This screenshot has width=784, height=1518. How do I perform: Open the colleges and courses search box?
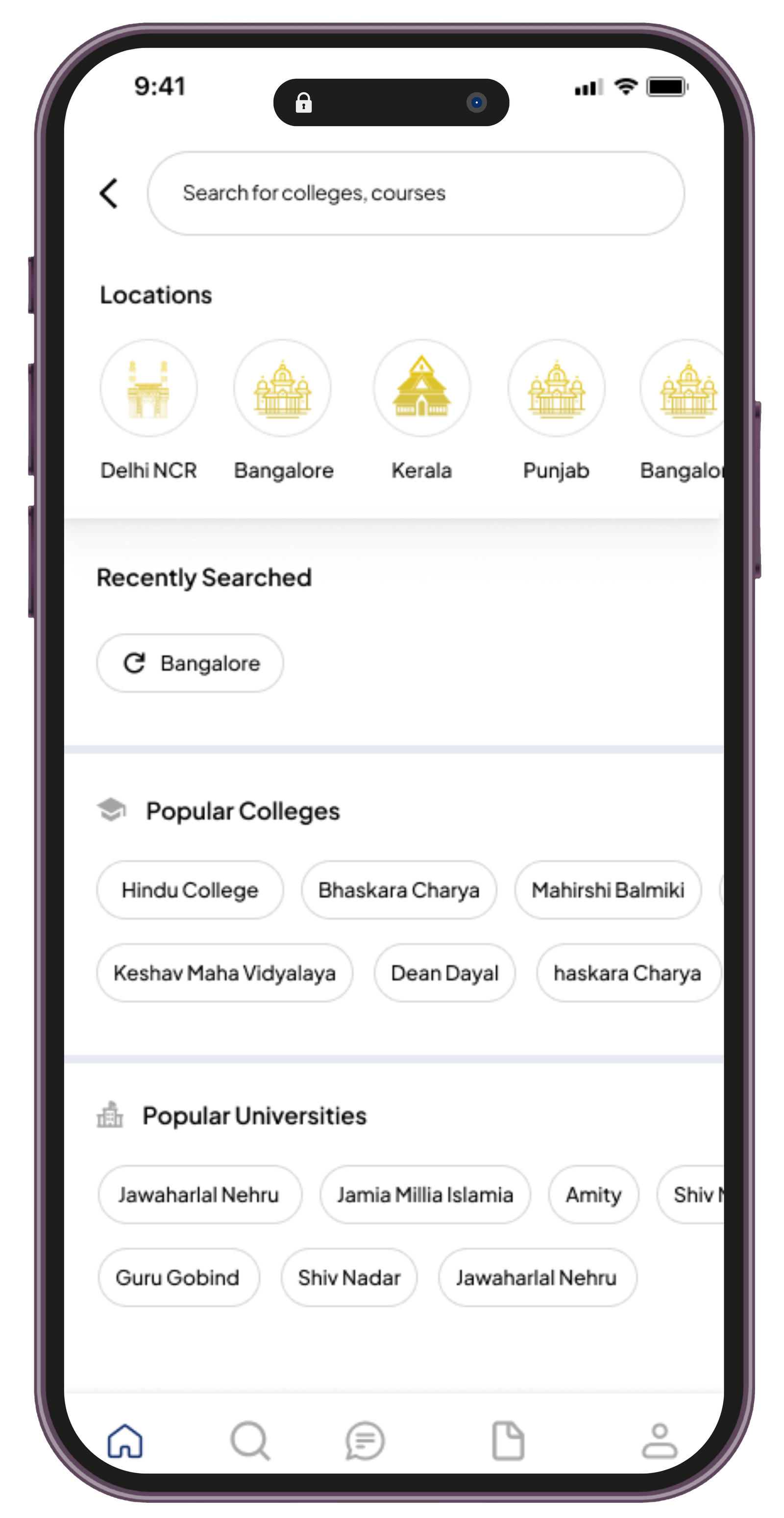coord(416,193)
